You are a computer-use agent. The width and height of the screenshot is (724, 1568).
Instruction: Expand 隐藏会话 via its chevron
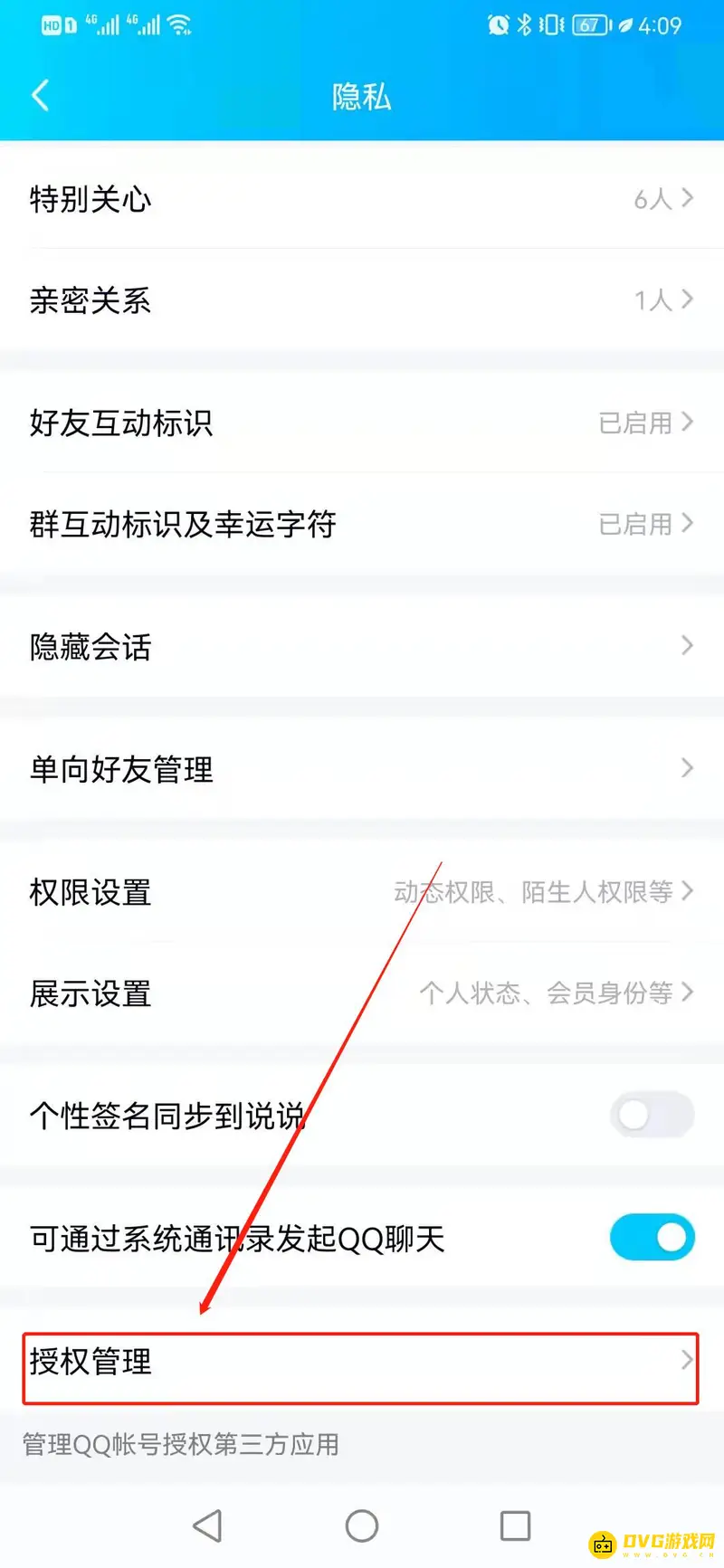(686, 644)
